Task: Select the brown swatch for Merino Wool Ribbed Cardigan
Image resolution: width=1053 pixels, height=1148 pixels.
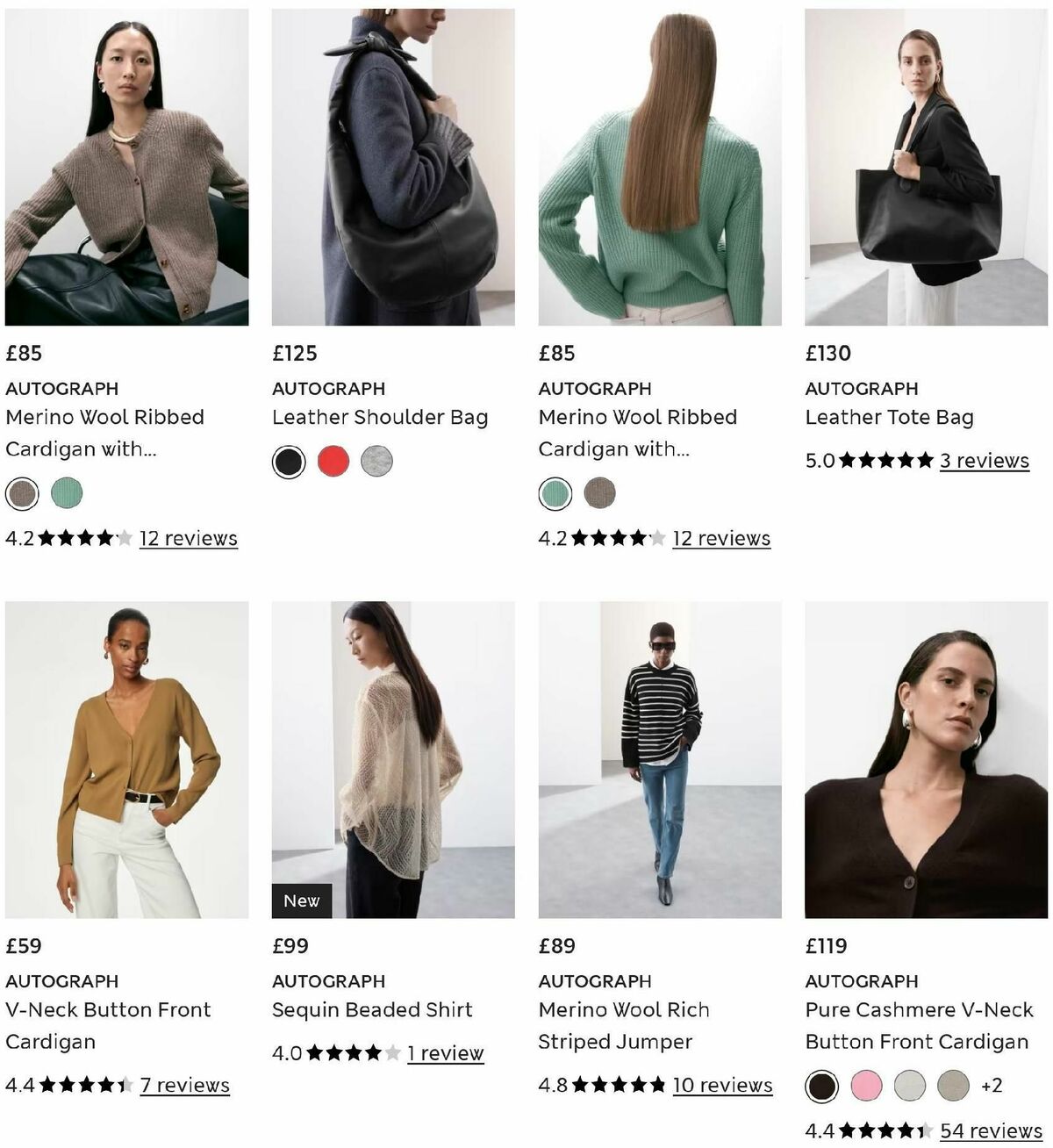Action: pos(19,494)
